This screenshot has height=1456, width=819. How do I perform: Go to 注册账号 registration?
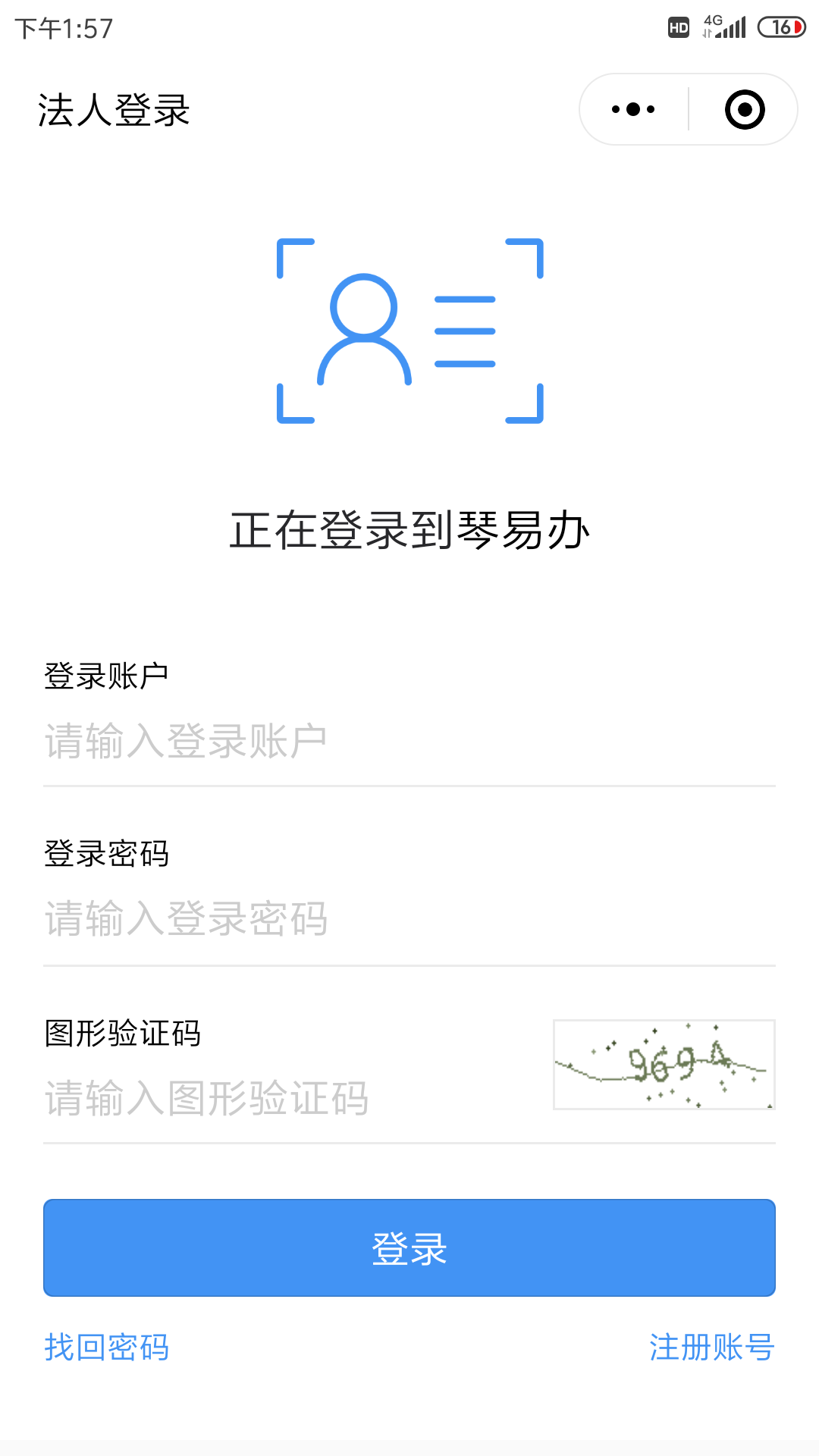(x=711, y=1348)
